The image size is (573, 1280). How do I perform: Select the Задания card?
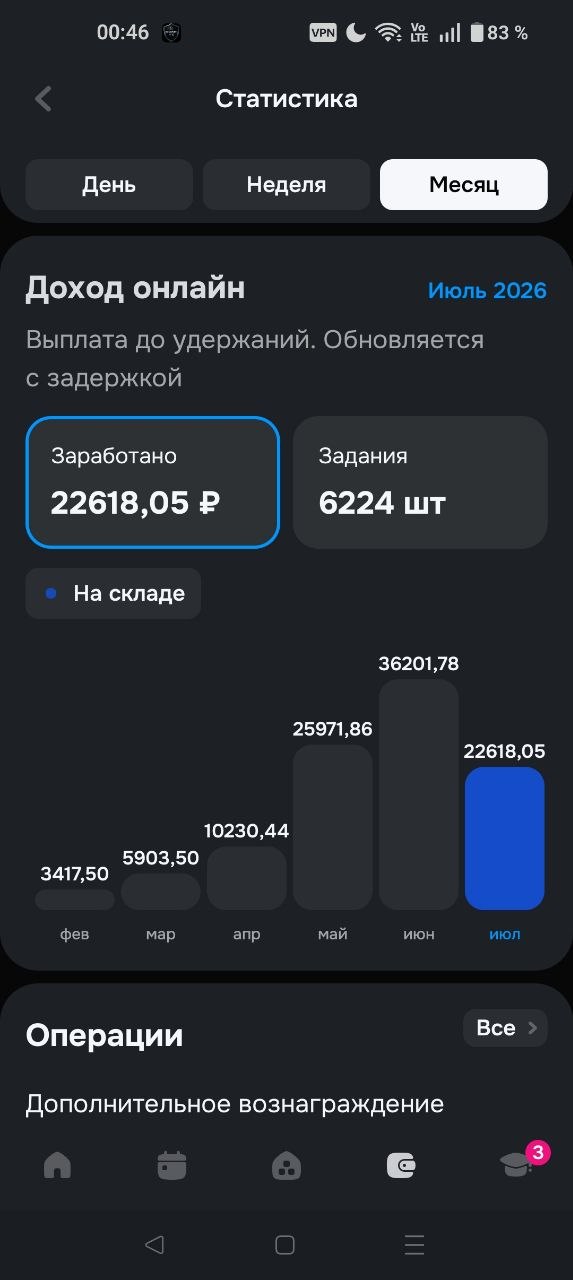(x=420, y=482)
